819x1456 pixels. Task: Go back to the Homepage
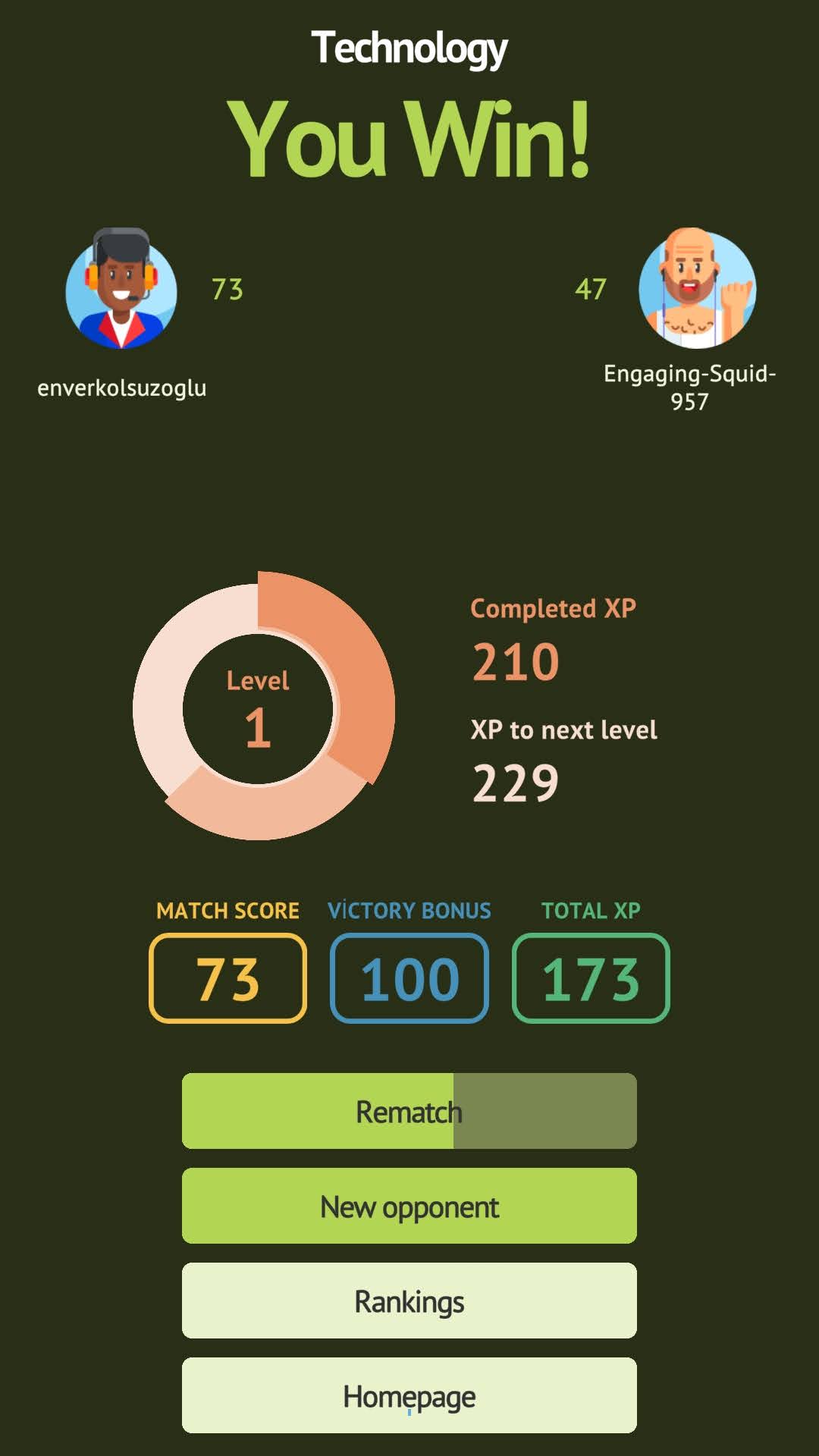[409, 1395]
